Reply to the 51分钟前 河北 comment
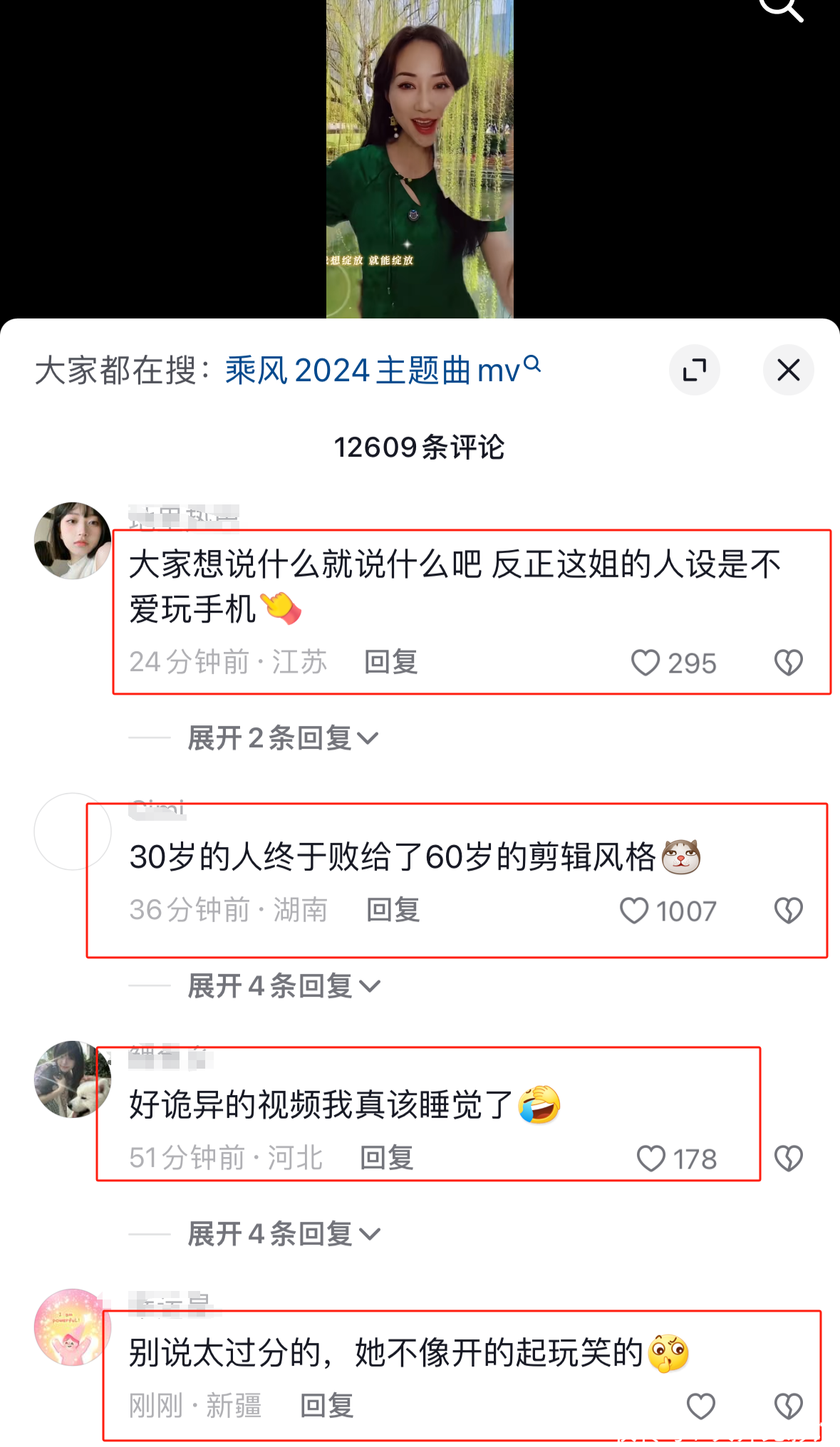 coord(387,1158)
